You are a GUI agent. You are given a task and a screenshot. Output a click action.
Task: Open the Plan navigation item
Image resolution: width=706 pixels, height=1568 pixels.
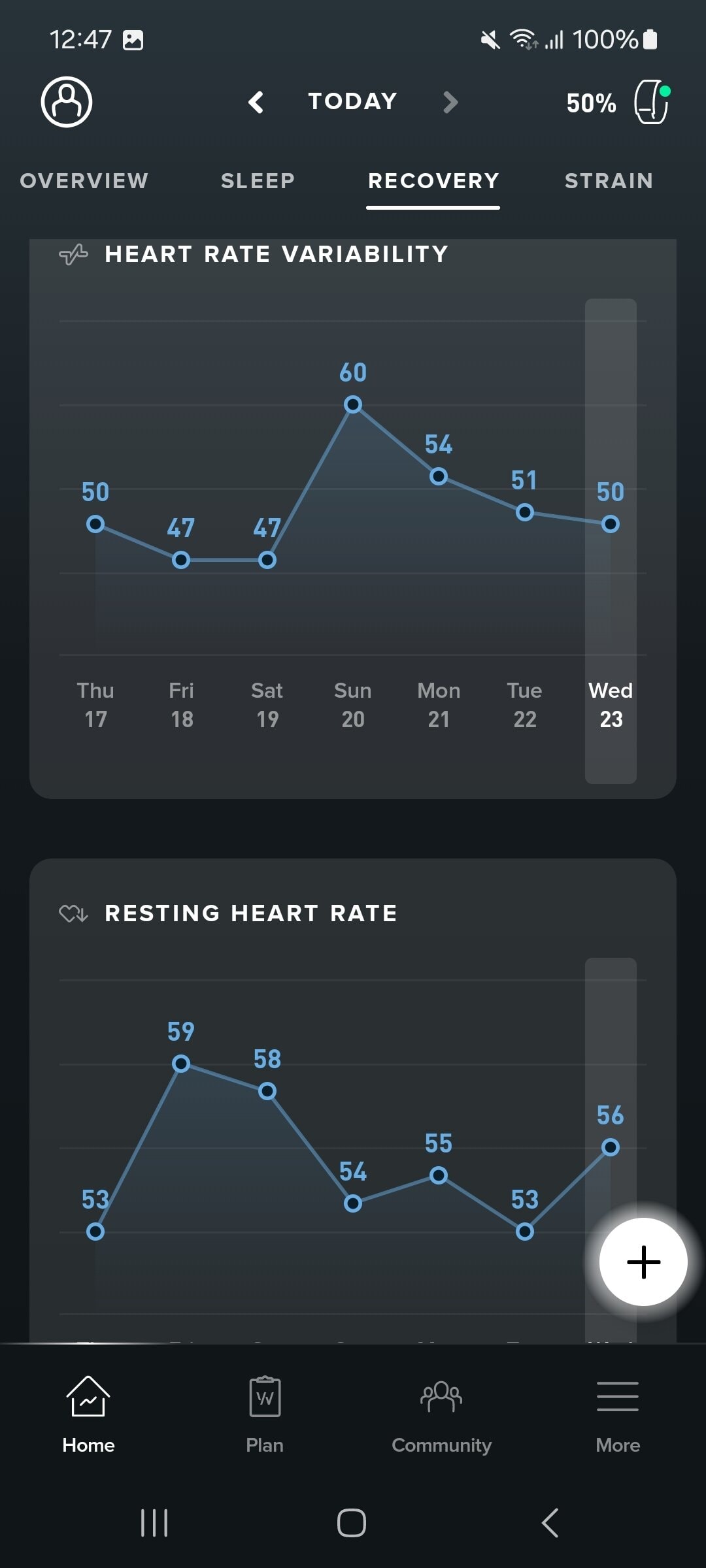coord(265,1414)
